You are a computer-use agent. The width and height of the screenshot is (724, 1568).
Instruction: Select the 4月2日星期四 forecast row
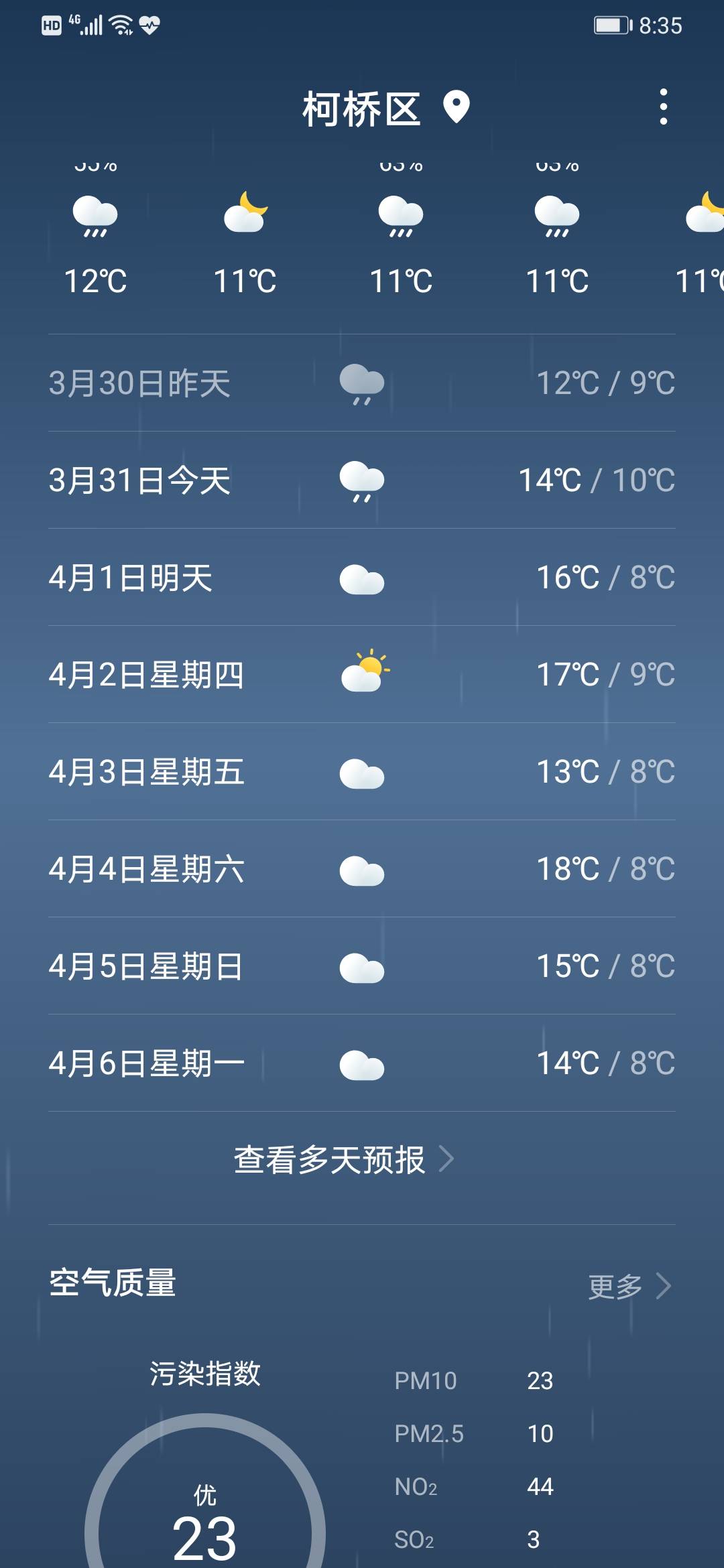coord(362,675)
